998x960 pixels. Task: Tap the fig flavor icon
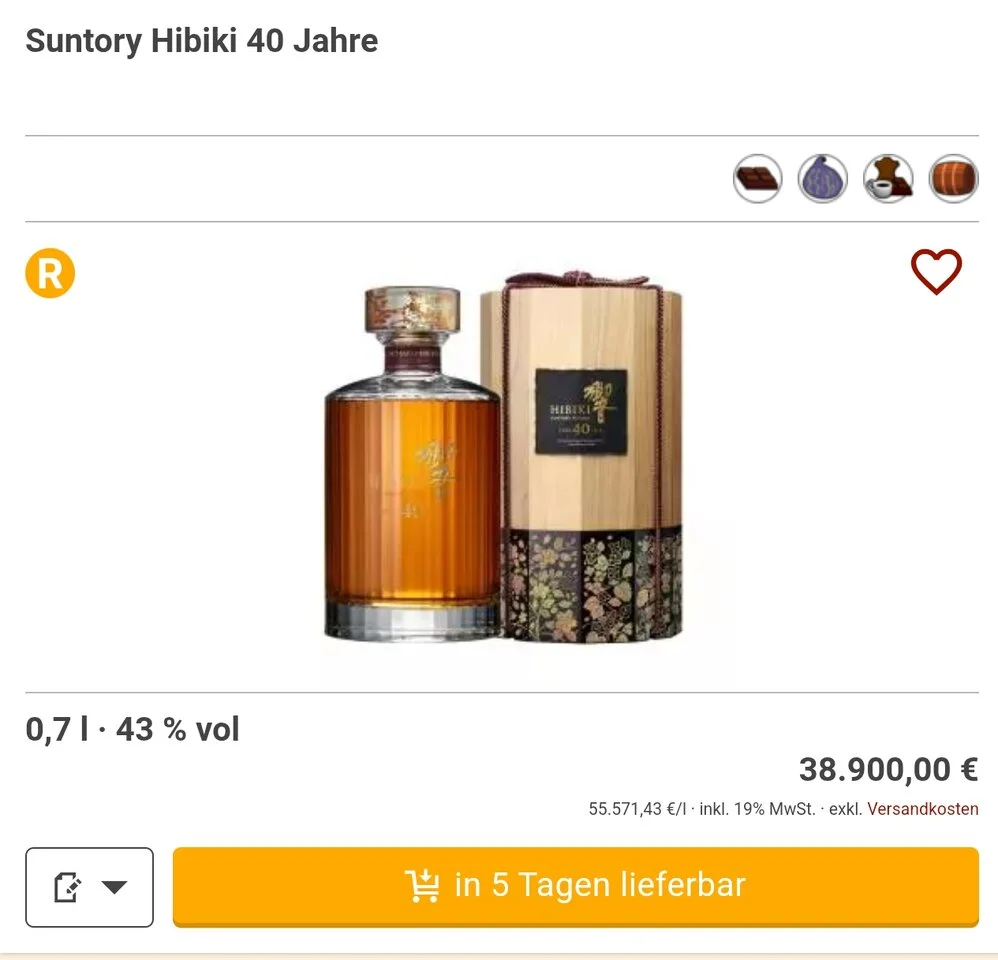[822, 179]
